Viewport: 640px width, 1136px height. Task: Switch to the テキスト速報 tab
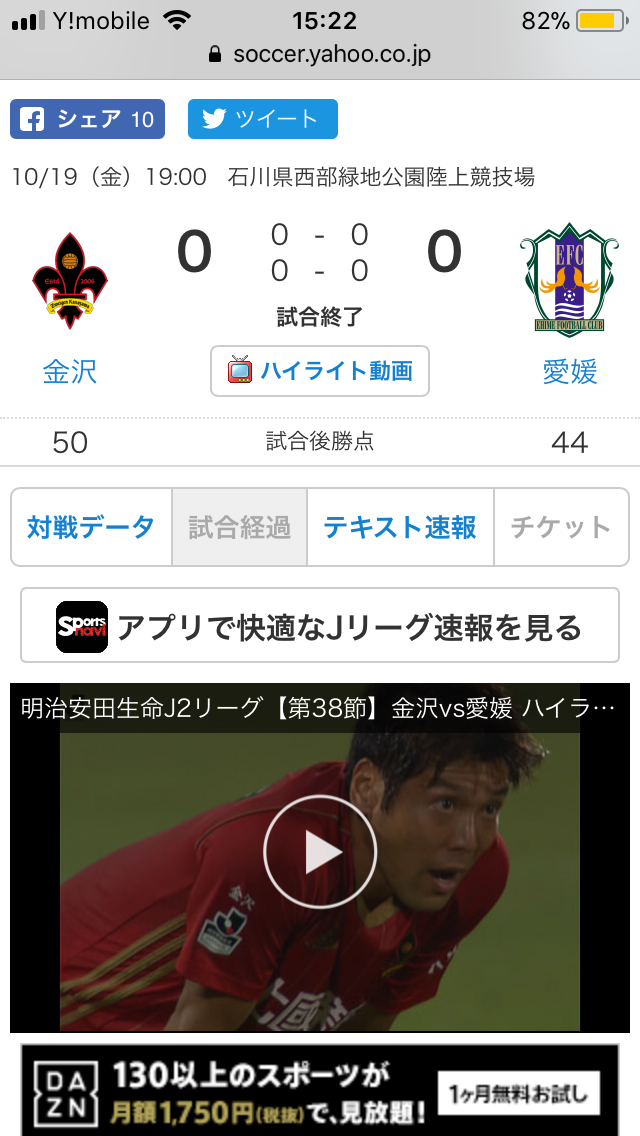tap(400, 527)
